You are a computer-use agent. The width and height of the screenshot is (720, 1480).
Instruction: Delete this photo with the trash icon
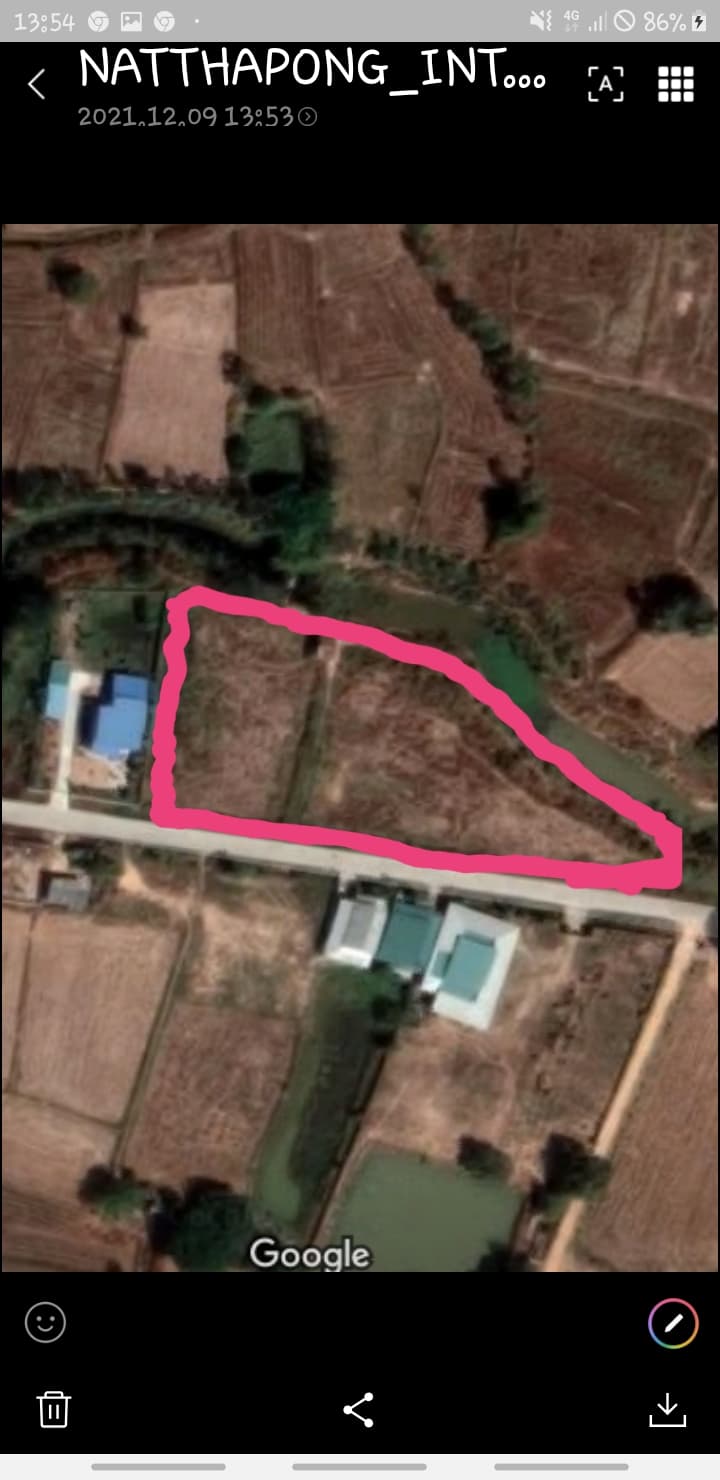pyautogui.click(x=53, y=1409)
